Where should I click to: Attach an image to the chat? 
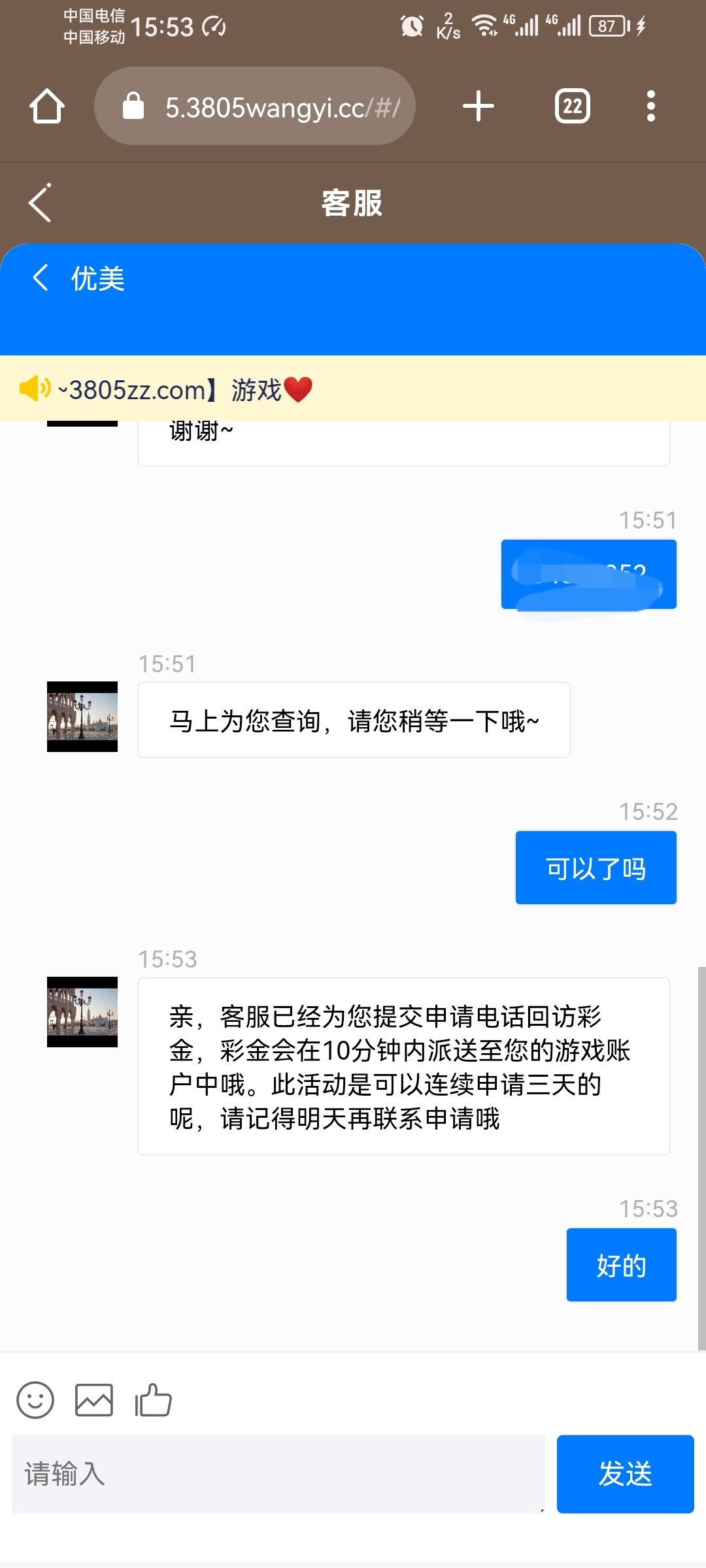coord(94,1400)
